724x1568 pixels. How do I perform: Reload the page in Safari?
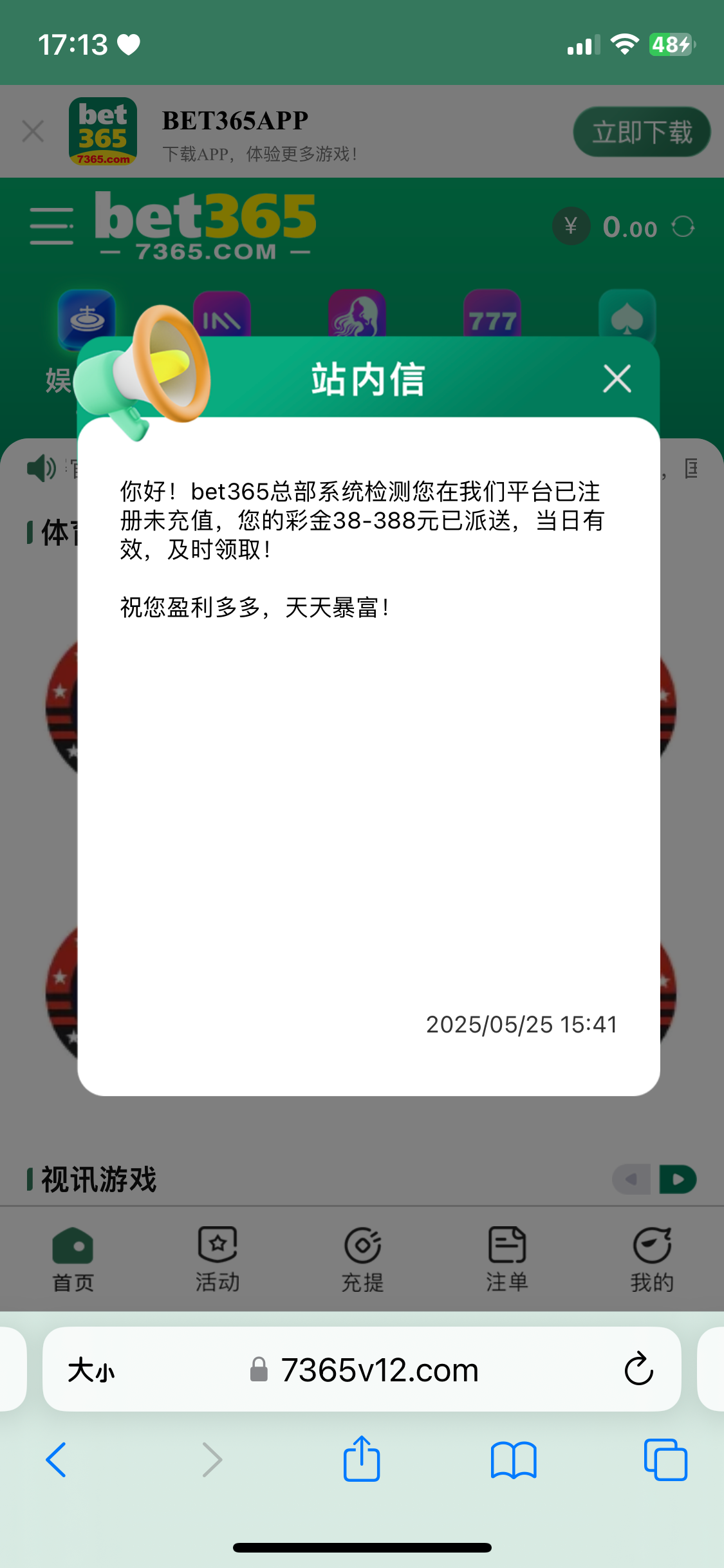coord(638,1369)
